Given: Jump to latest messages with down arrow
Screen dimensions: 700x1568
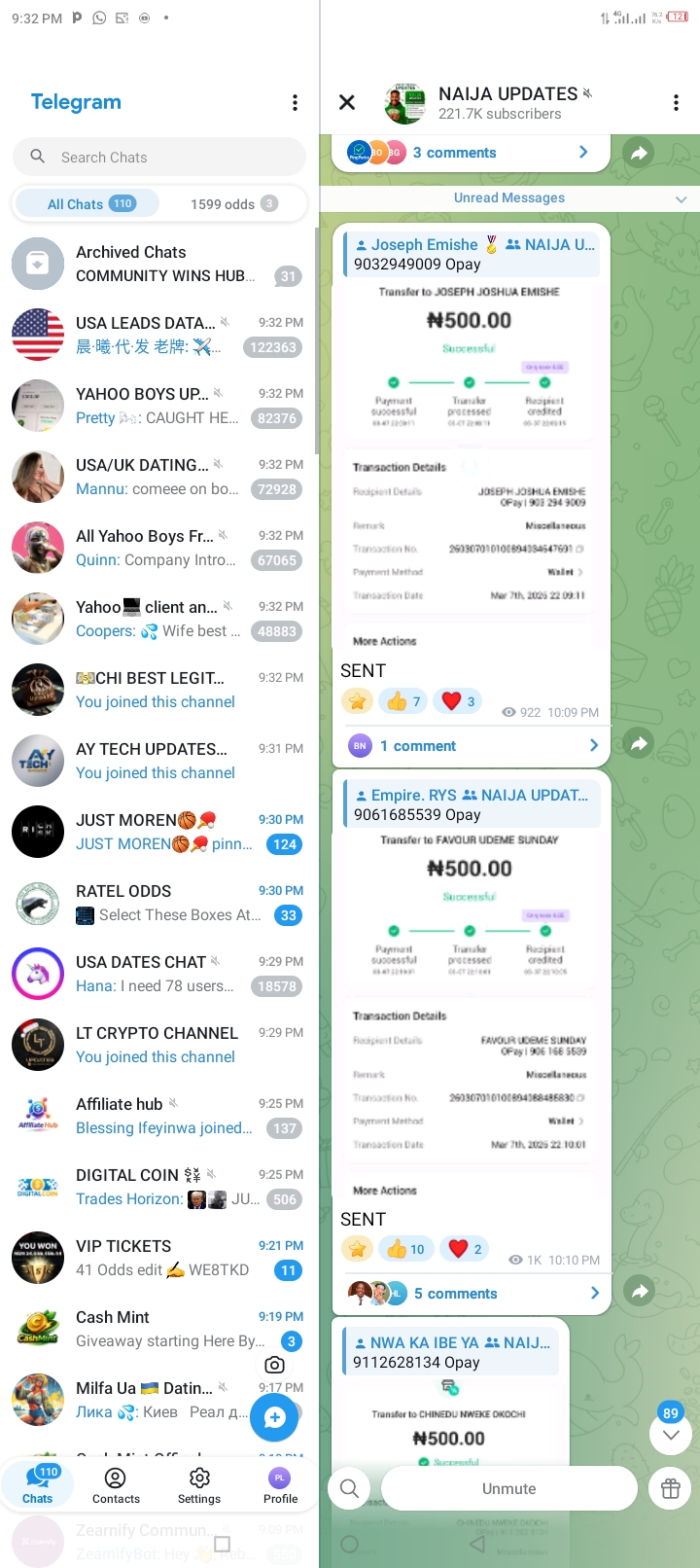Looking at the screenshot, I should coord(671,1435).
